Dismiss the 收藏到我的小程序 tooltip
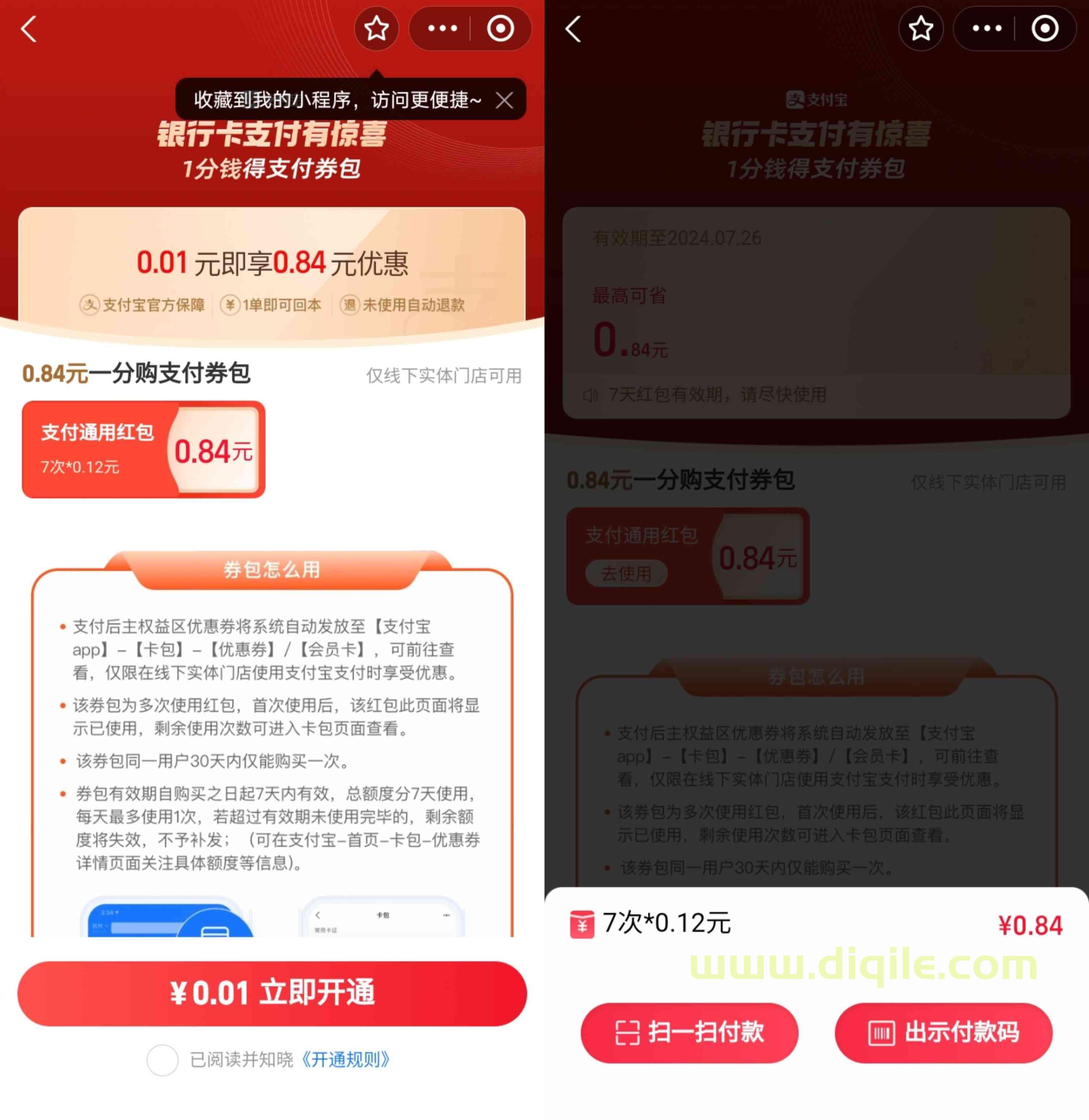This screenshot has width=1089, height=1120. pos(504,101)
